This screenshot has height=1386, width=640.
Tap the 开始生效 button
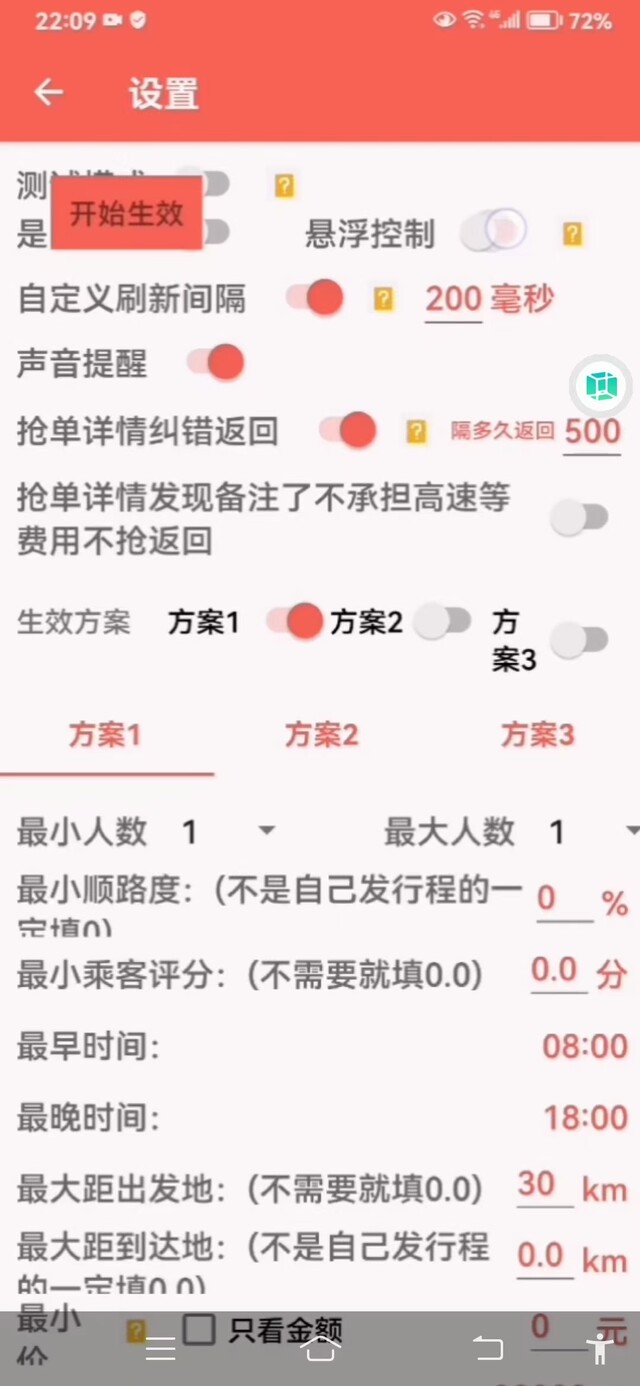(127, 212)
